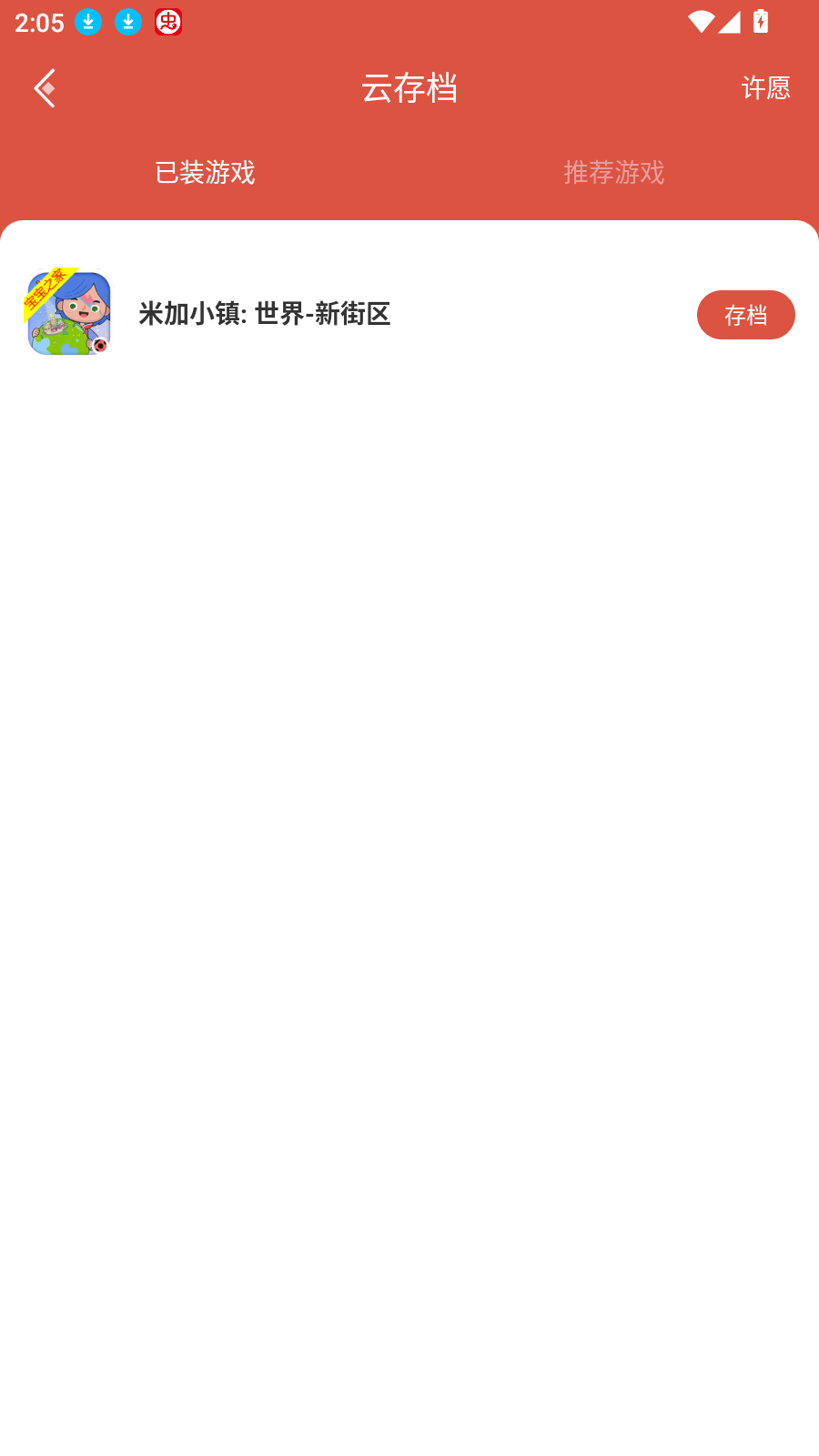Open the 许愿 wish option
This screenshot has width=819, height=1456.
[x=765, y=88]
